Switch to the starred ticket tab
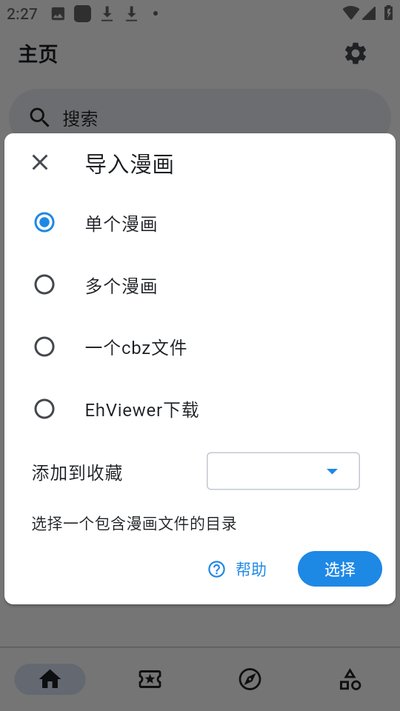 point(150,679)
